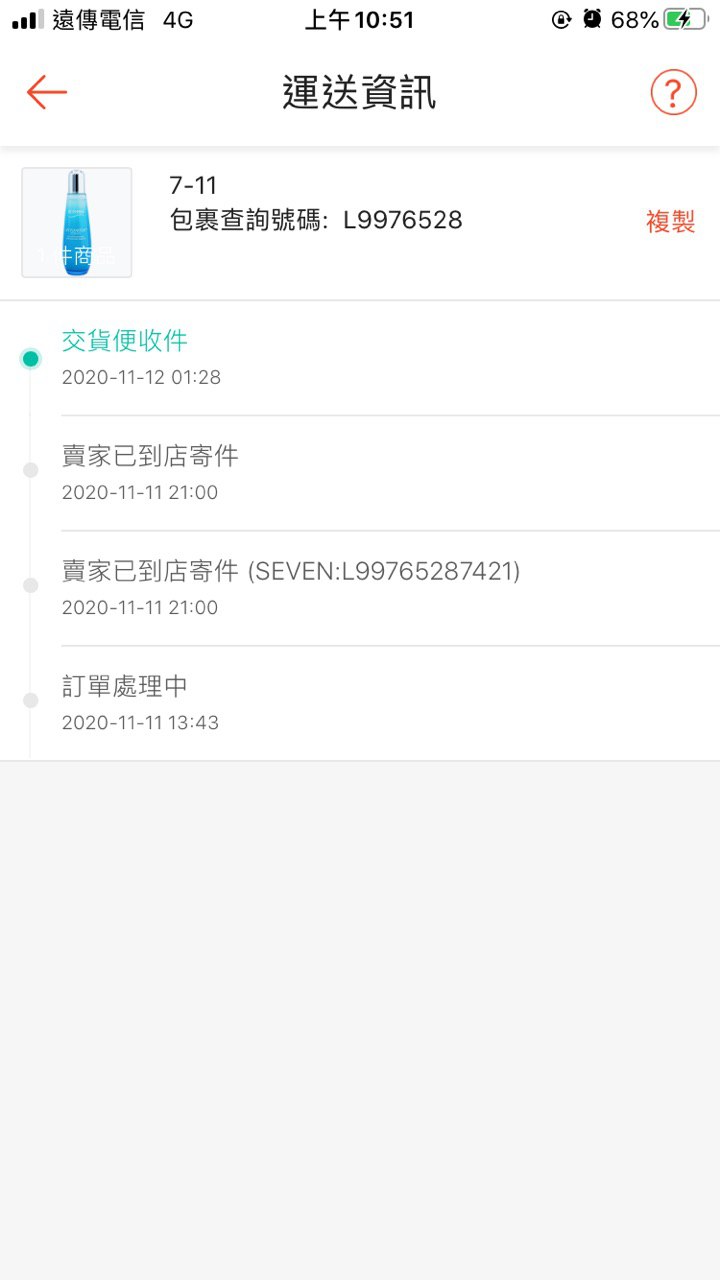Open the help question mark icon

[673, 93]
